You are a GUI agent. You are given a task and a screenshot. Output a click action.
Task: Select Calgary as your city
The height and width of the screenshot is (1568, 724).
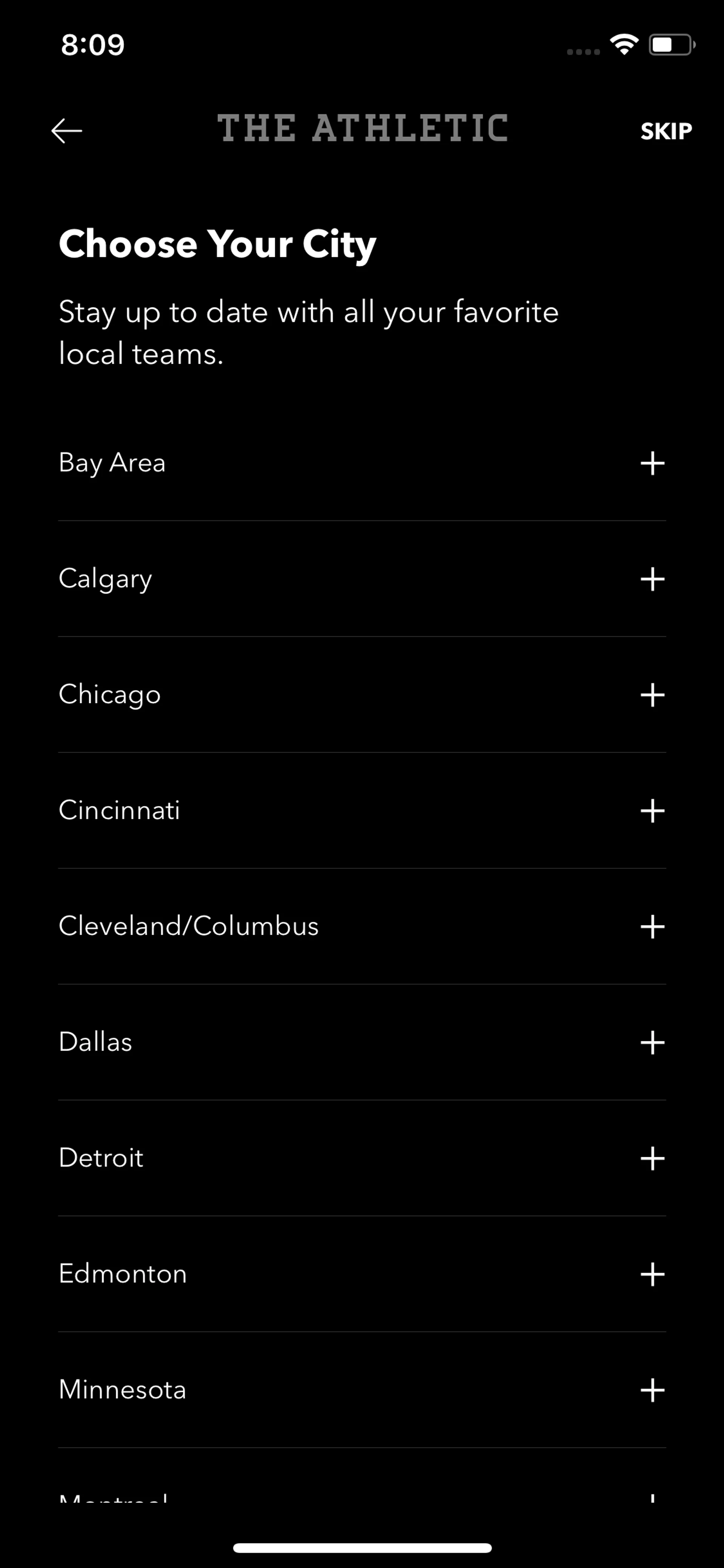pyautogui.click(x=652, y=579)
